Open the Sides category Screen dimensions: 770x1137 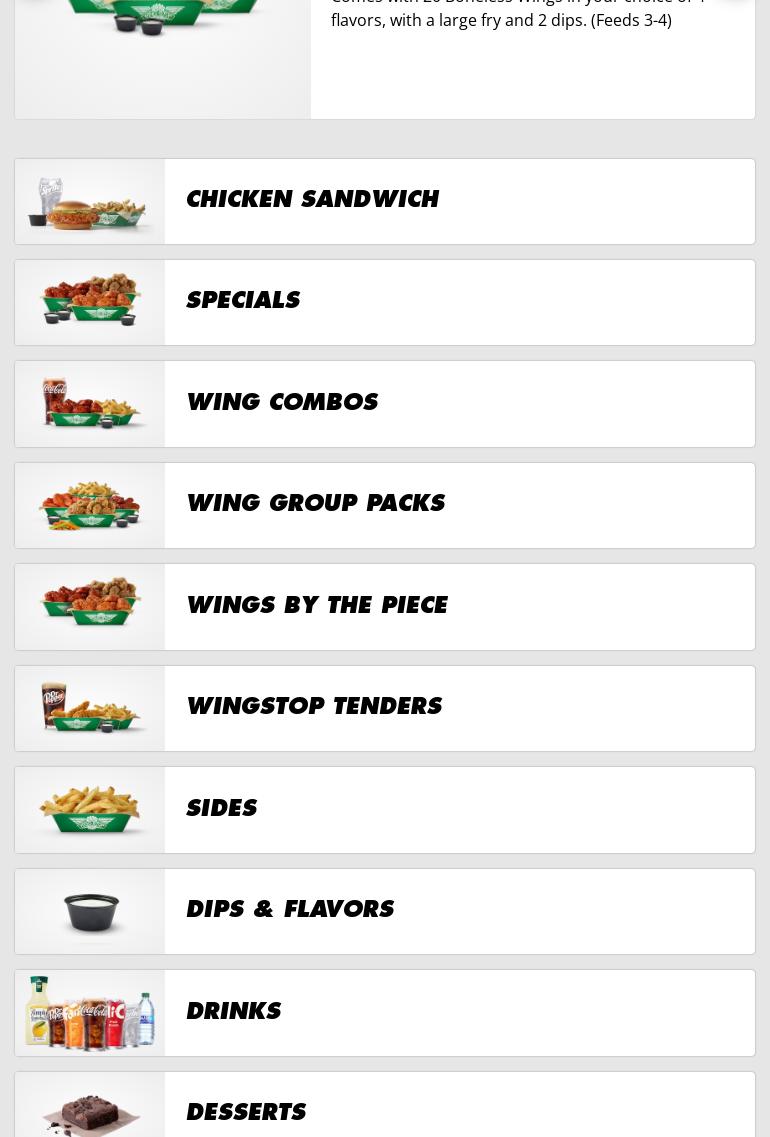click(x=385, y=810)
